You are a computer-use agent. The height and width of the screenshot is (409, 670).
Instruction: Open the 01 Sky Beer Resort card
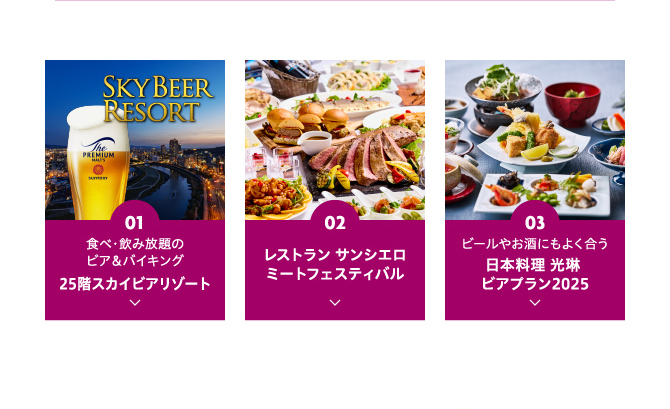coord(135,190)
